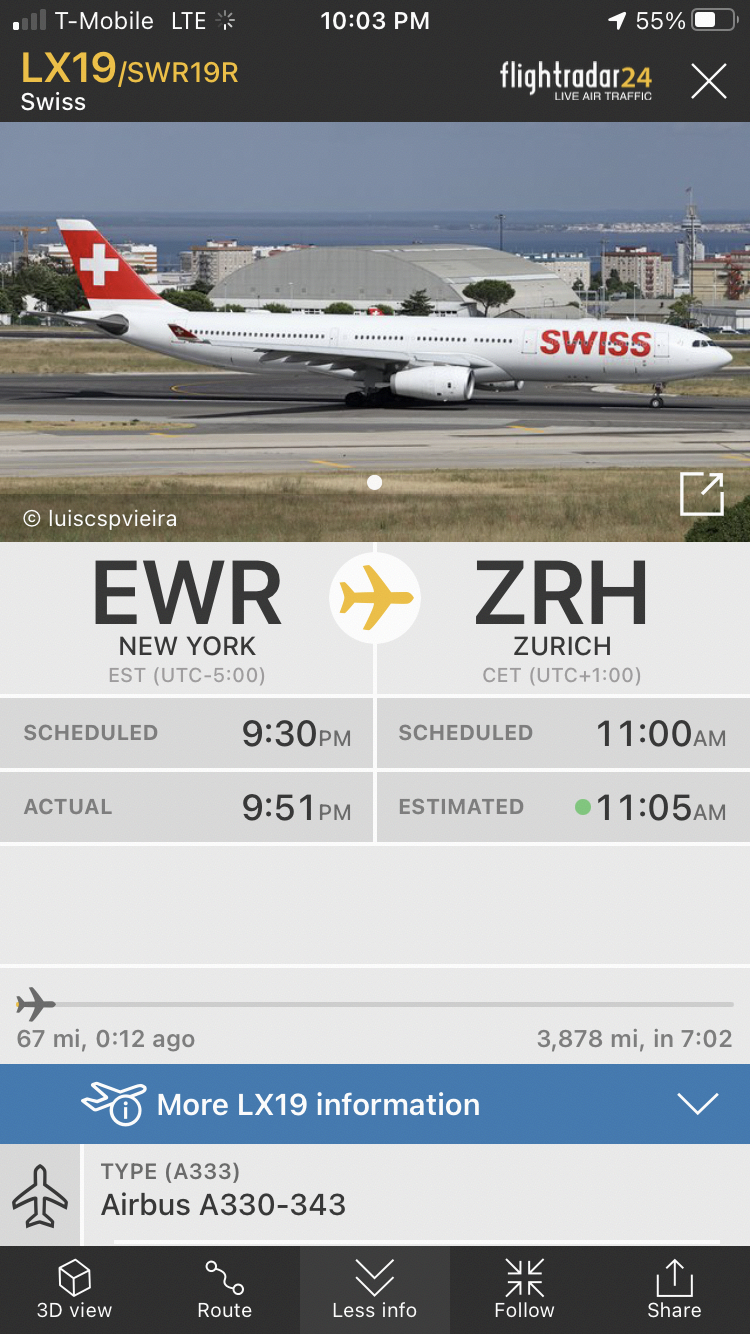
Task: Open the aircraft photo in full view
Action: point(701,494)
